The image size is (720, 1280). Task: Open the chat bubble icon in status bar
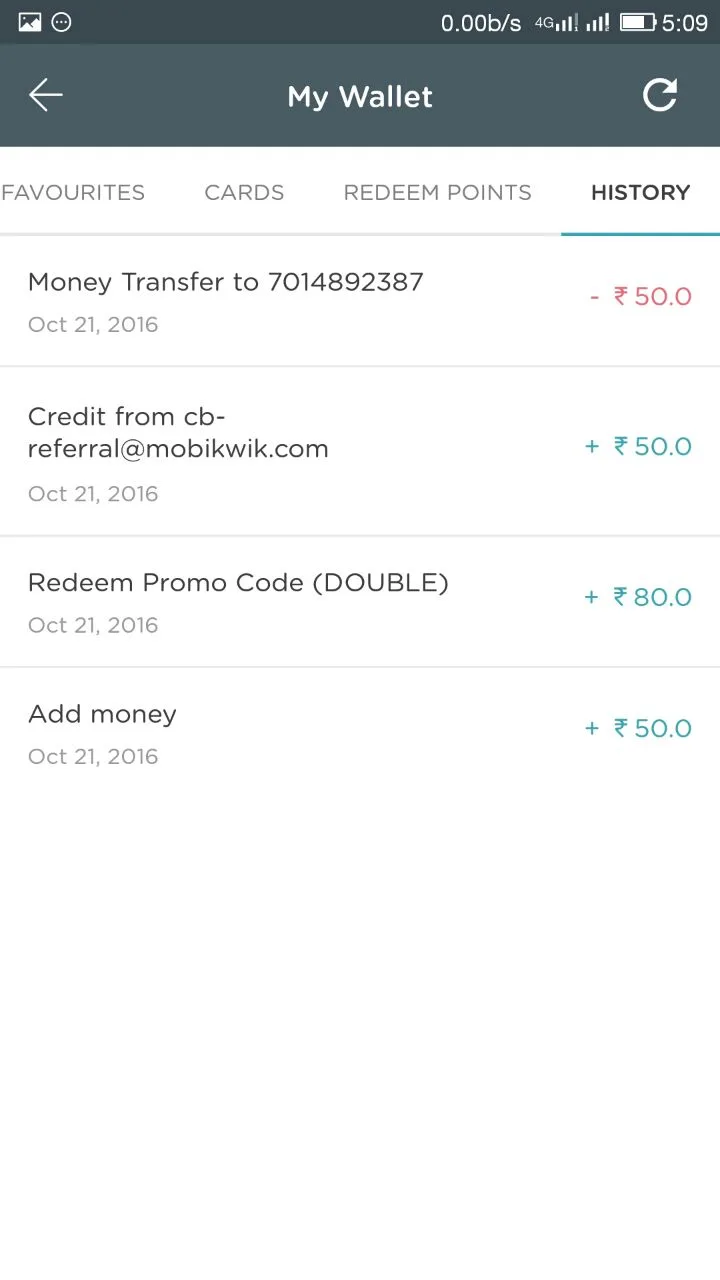pyautogui.click(x=60, y=22)
